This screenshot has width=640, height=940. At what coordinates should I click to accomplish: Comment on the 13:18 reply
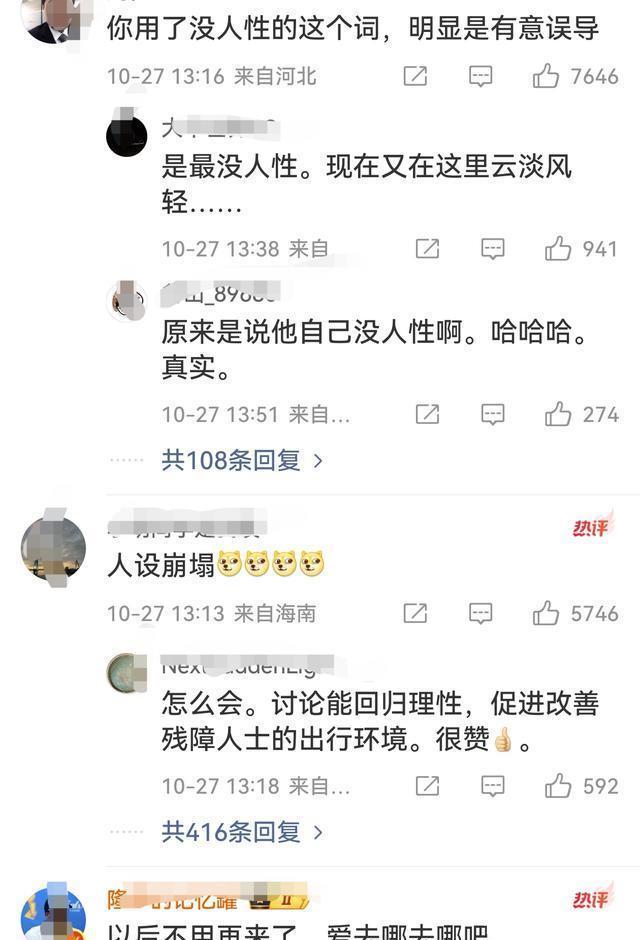pyautogui.click(x=492, y=786)
